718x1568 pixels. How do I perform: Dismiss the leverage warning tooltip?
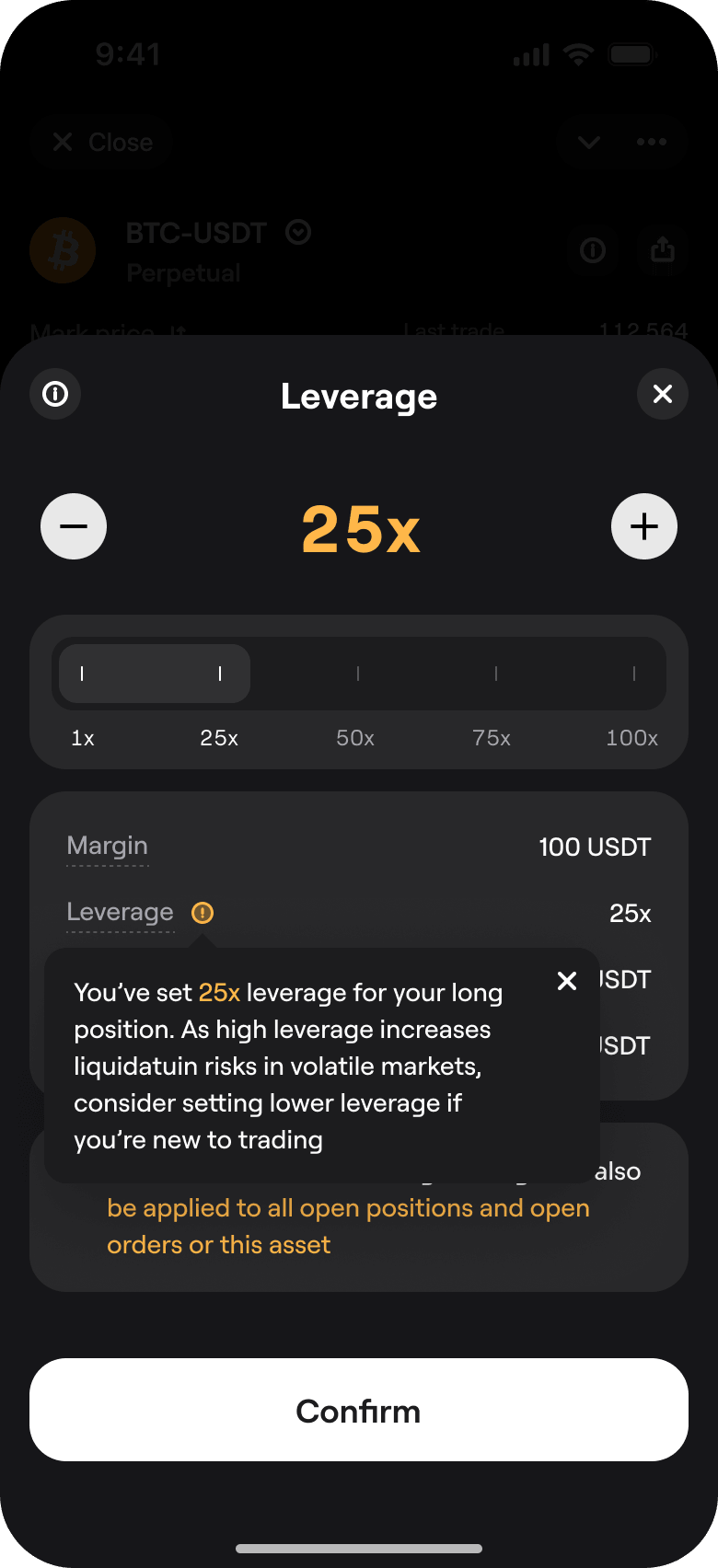coord(567,981)
